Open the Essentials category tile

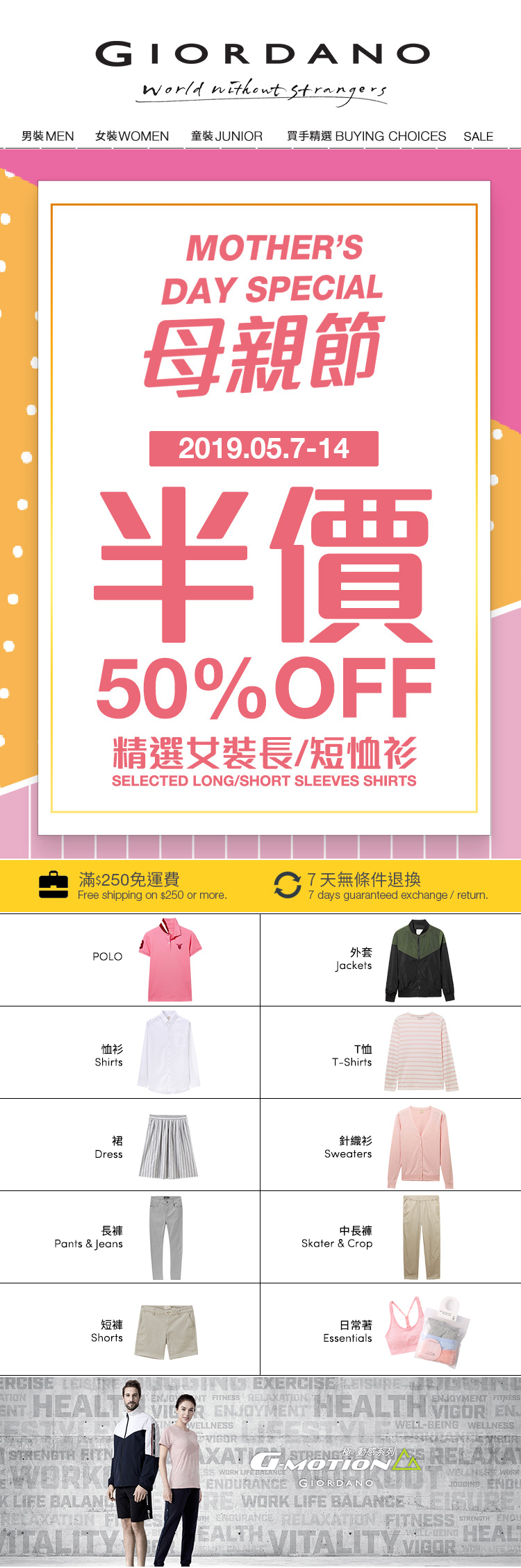pyautogui.click(x=390, y=1329)
